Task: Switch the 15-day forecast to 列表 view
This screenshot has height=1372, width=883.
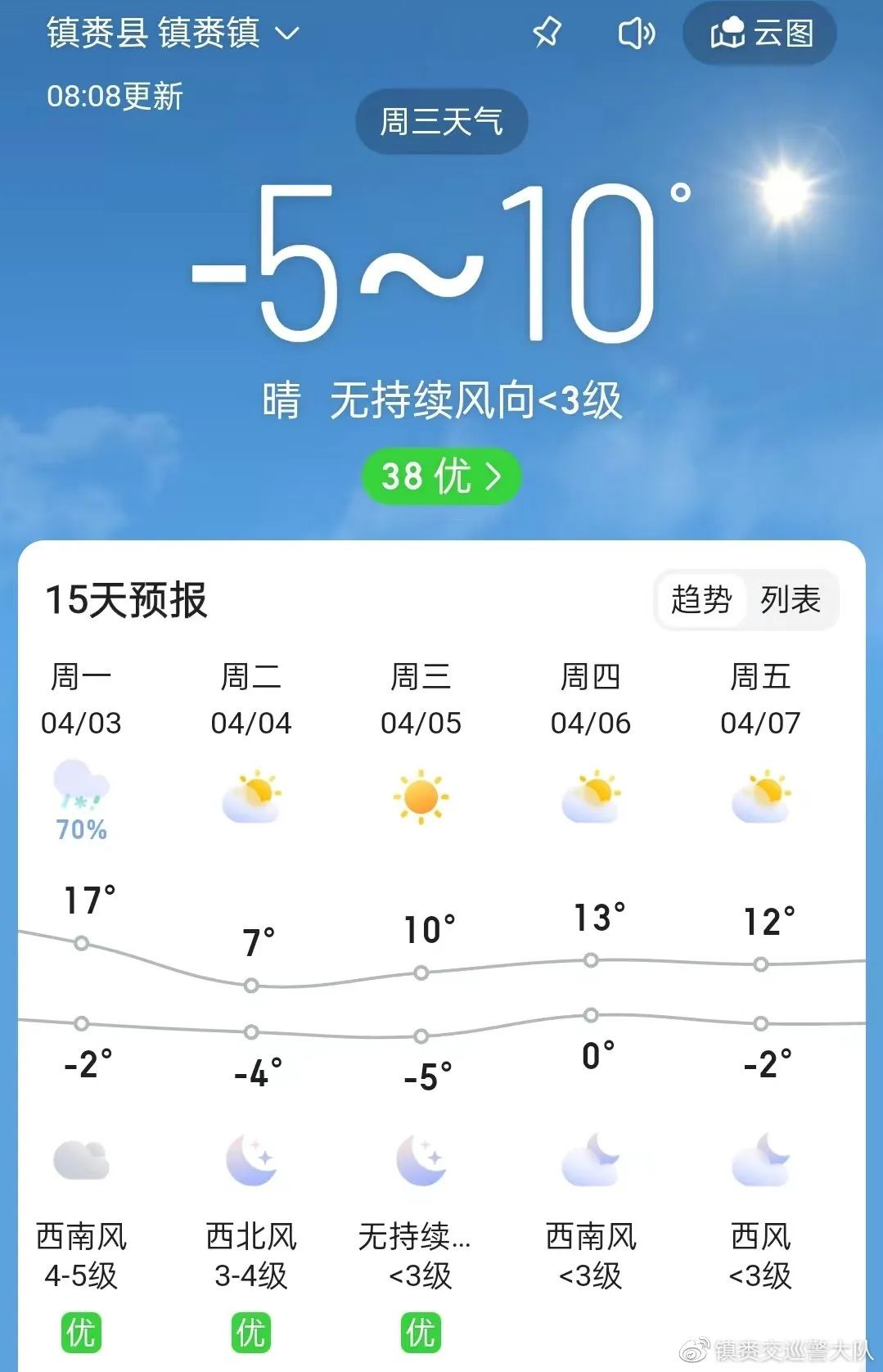Action: point(790,599)
